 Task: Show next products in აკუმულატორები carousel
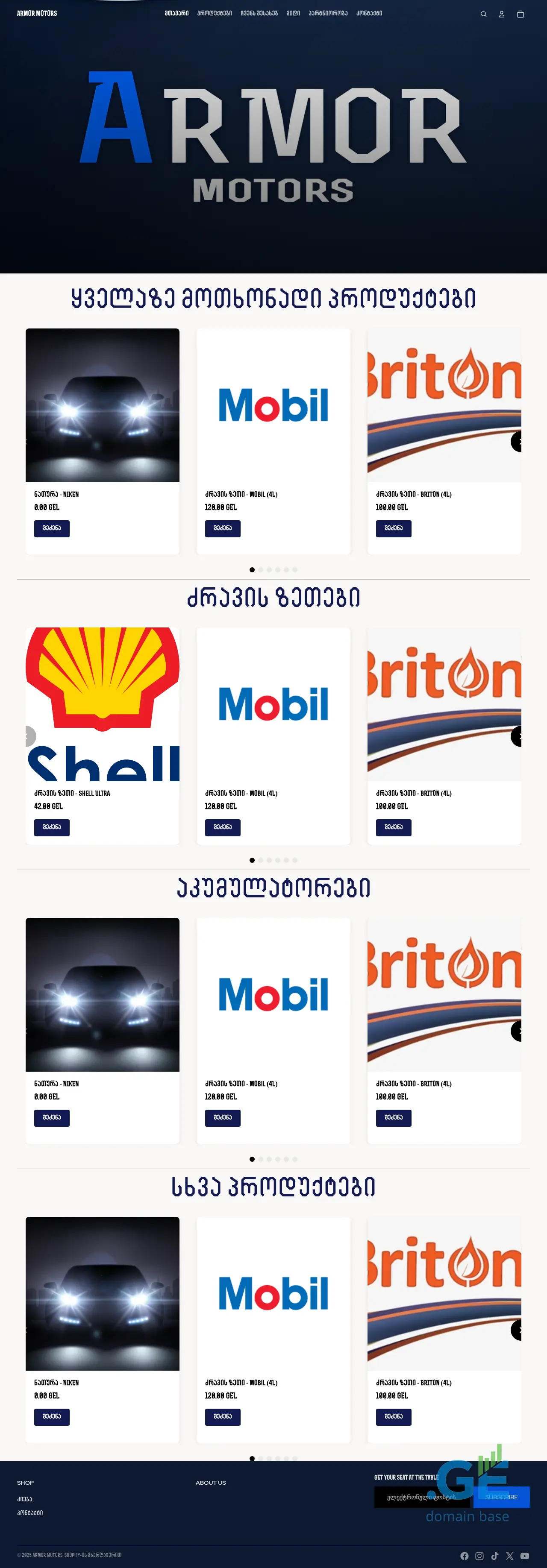coord(518,1031)
